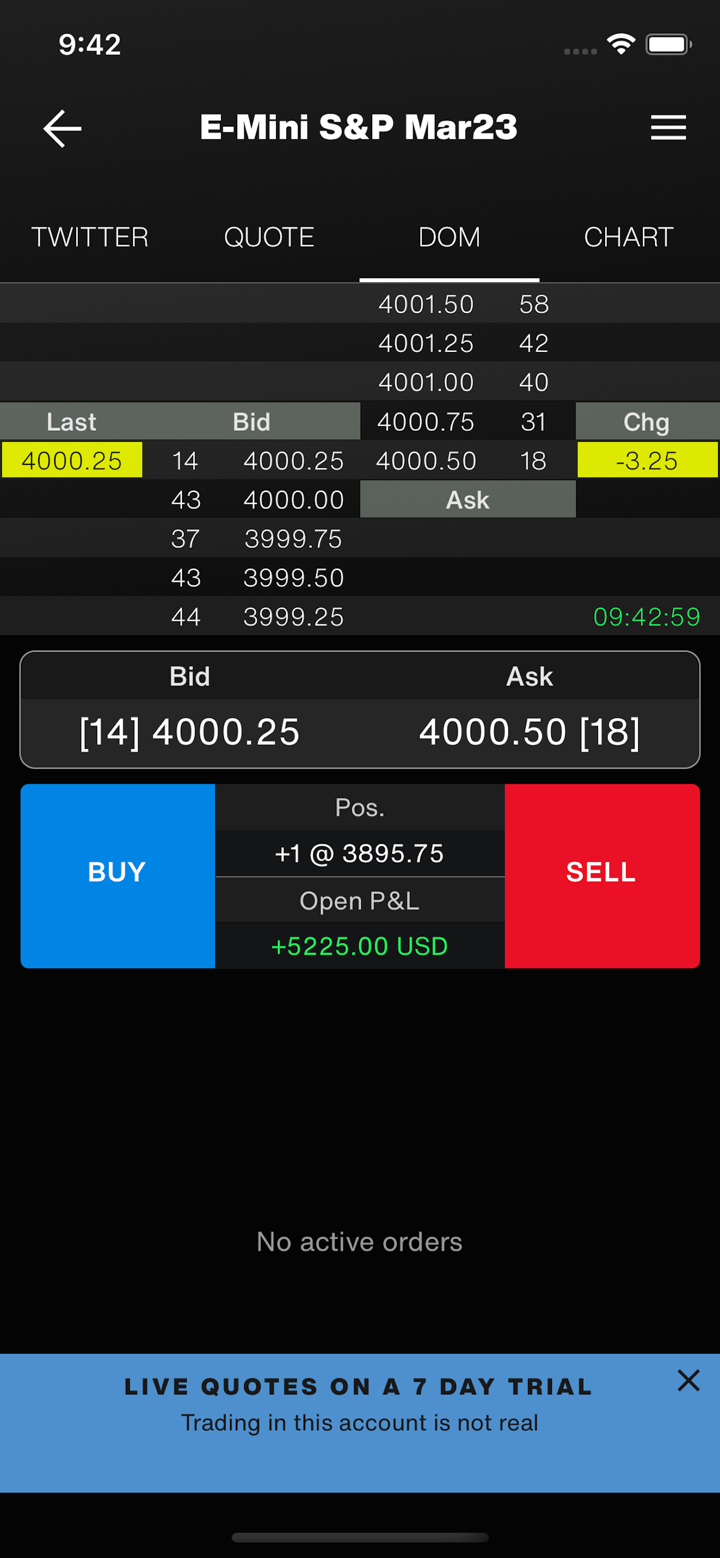Screen dimensions: 720x1558
Task: Open the CHART tab
Action: [x=628, y=237]
